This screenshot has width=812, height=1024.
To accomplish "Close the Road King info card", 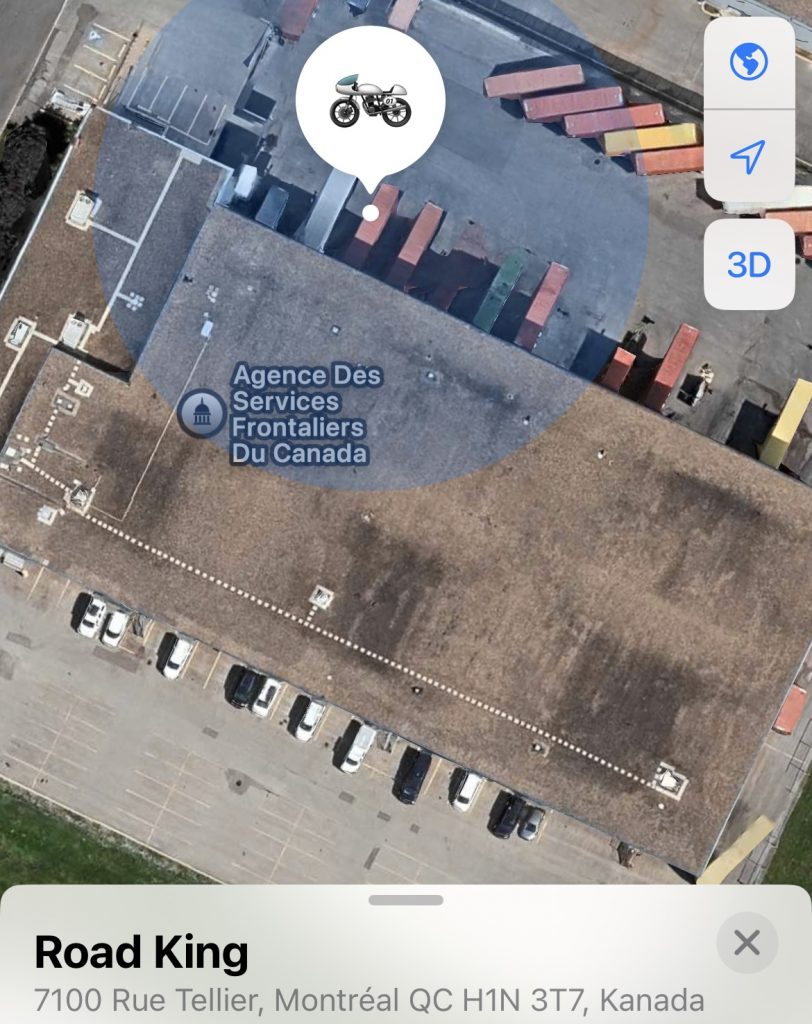I will tap(746, 942).
